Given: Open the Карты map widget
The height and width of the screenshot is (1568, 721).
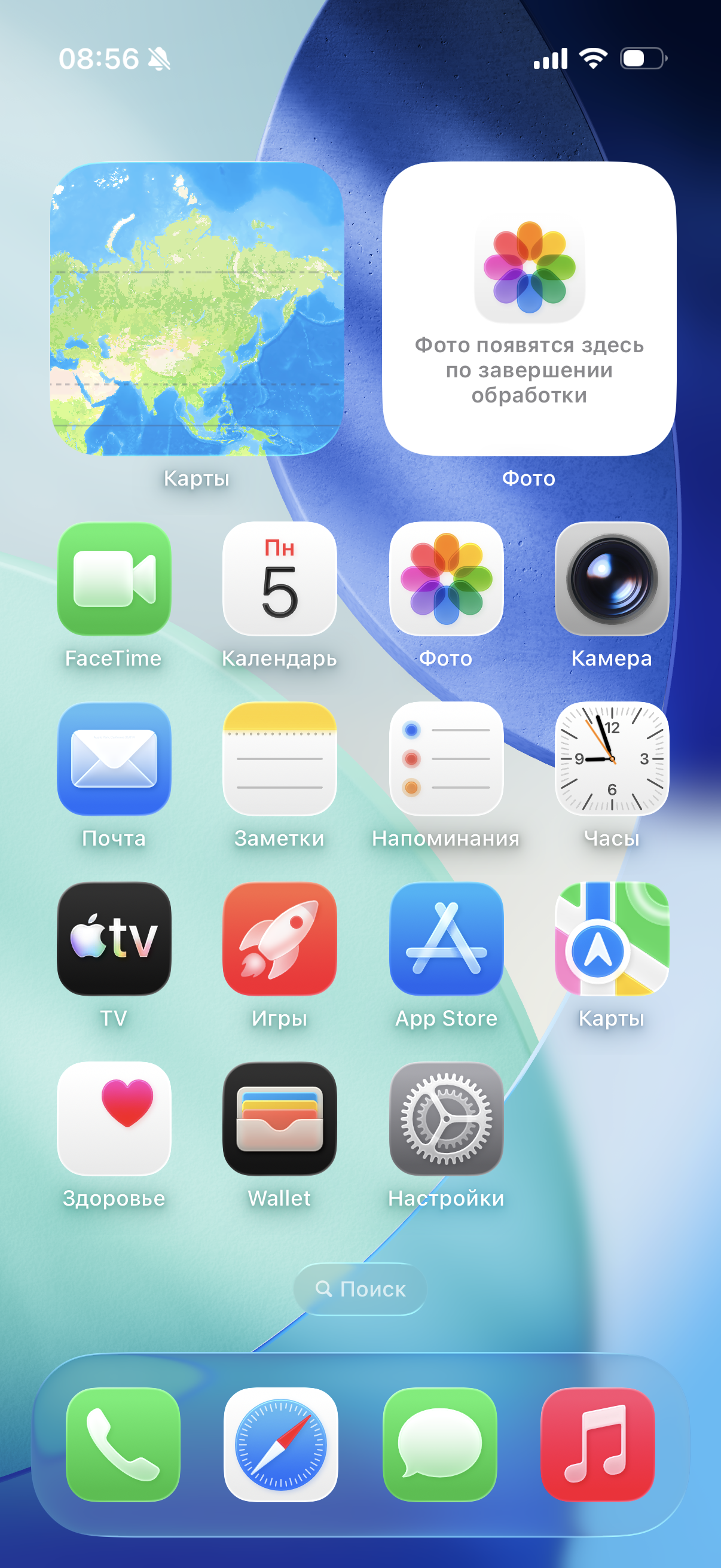Looking at the screenshot, I should click(197, 309).
